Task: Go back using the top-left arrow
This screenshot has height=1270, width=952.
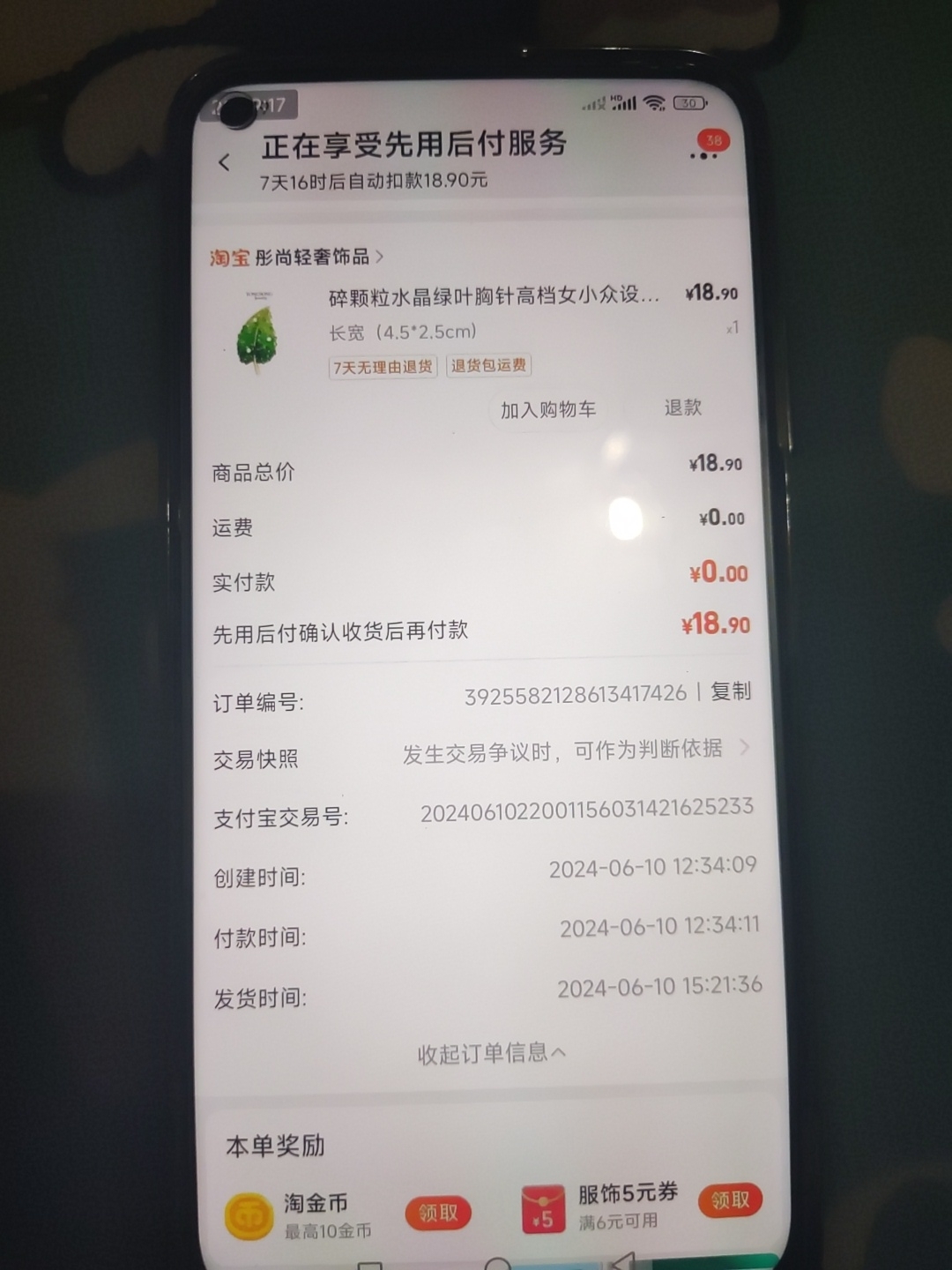Action: pos(225,162)
